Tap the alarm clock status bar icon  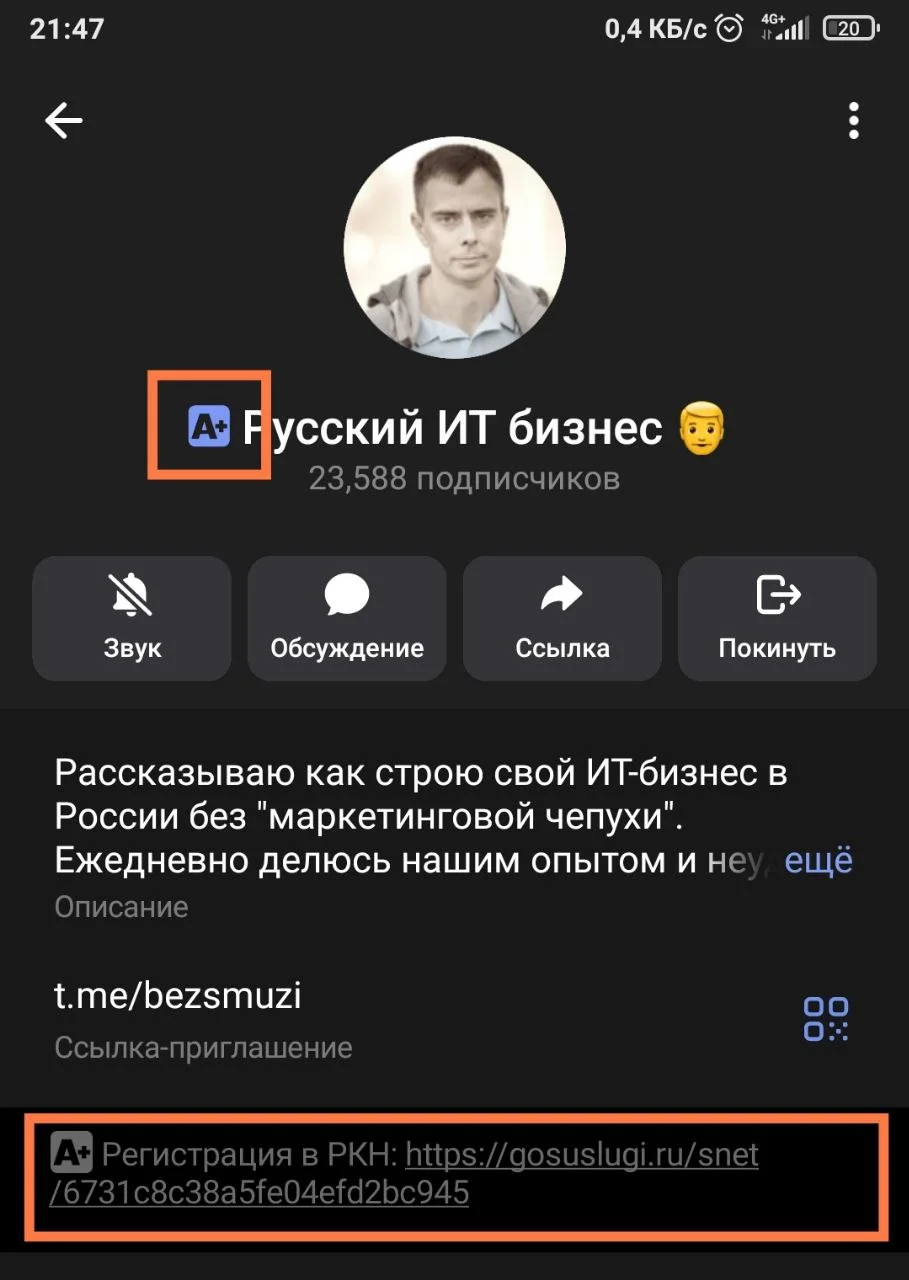(x=731, y=28)
